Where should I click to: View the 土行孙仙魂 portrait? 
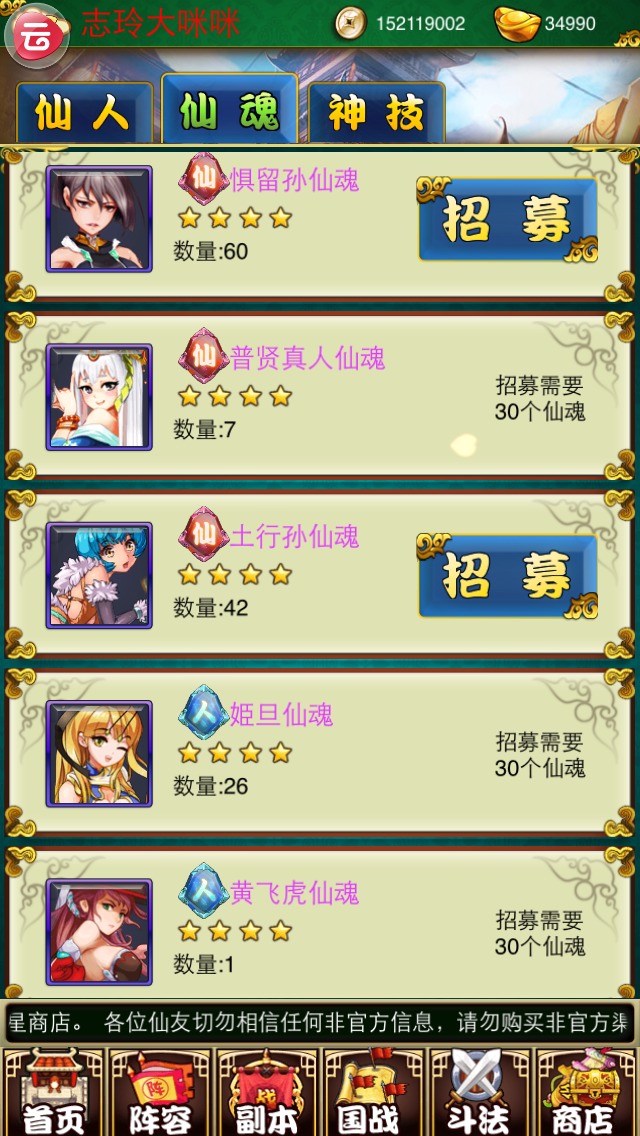(99, 575)
